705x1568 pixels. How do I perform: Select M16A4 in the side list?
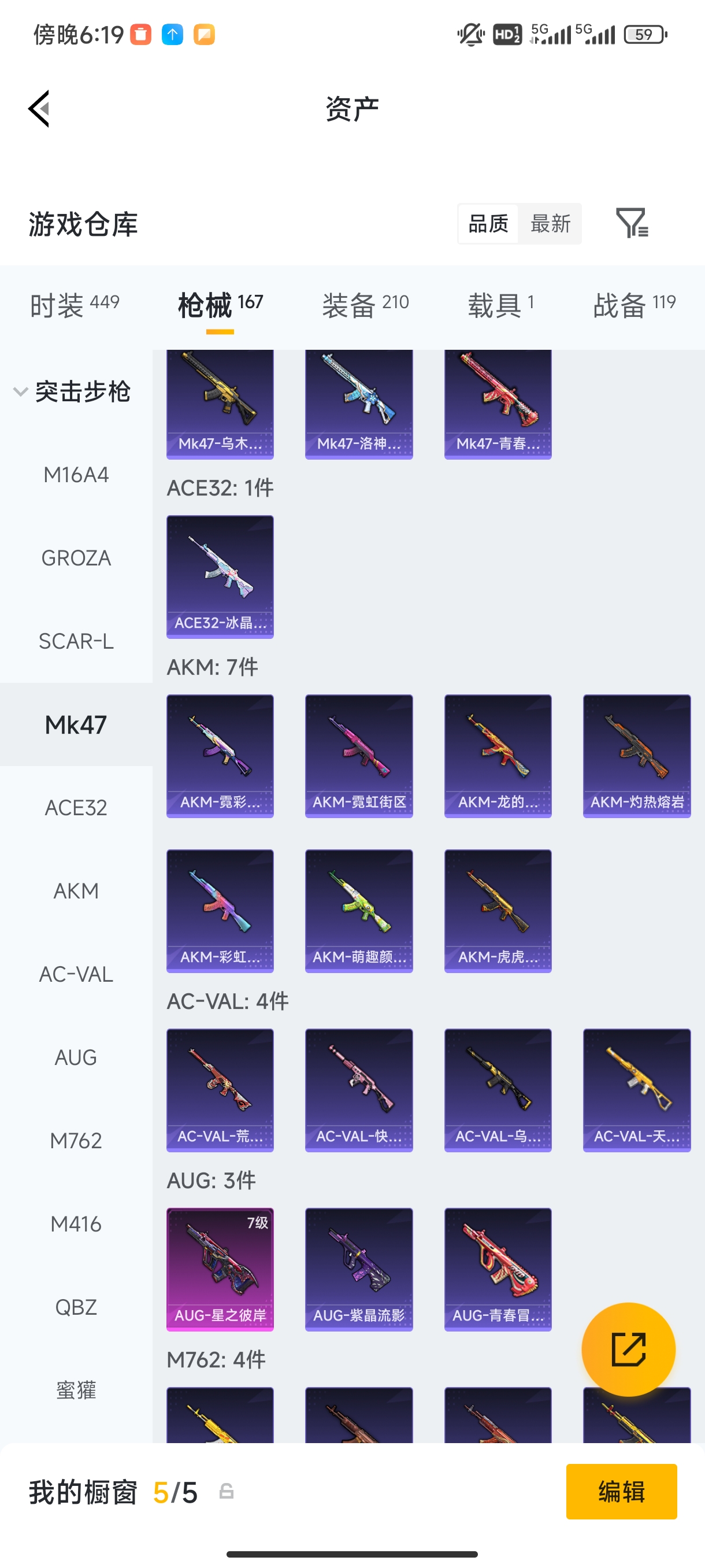76,475
